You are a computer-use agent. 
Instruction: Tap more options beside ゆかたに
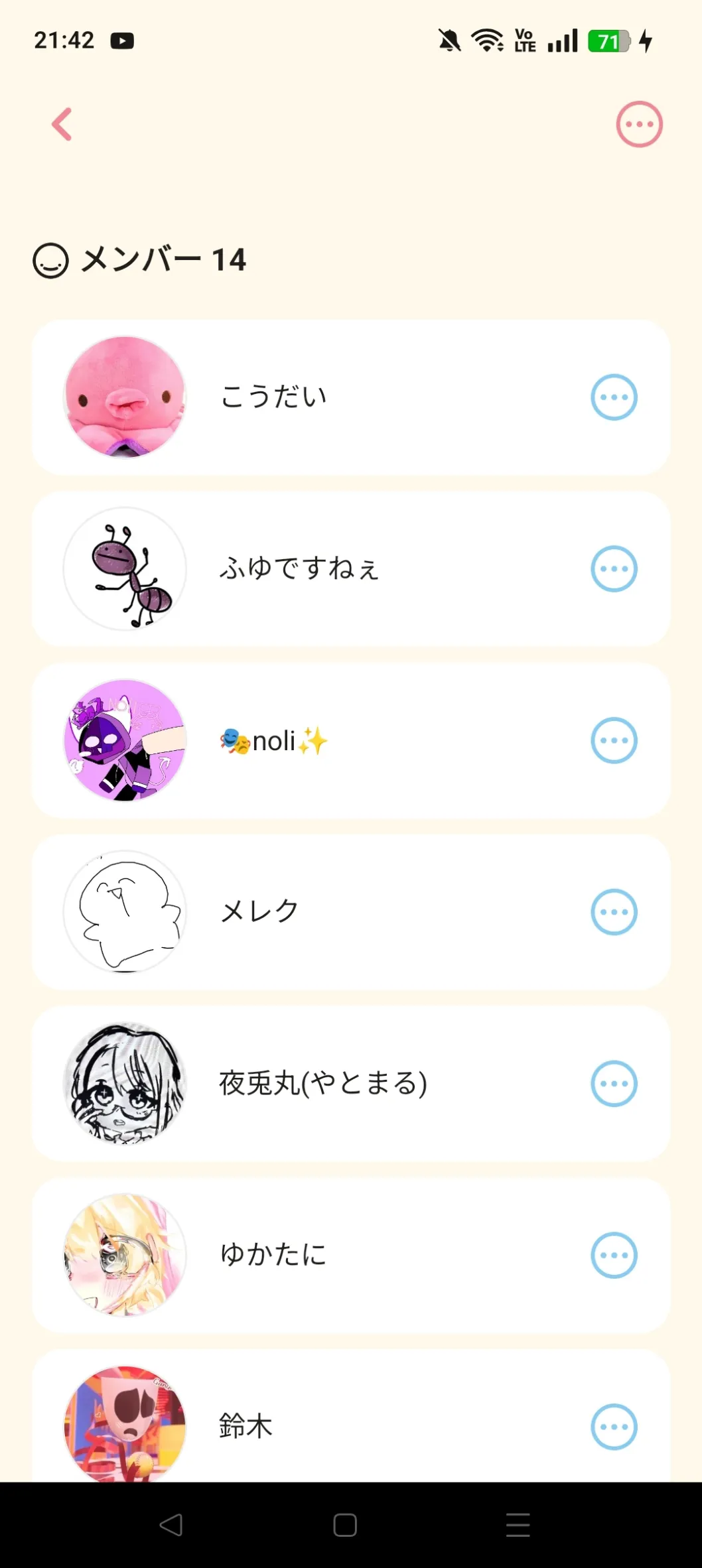614,1255
